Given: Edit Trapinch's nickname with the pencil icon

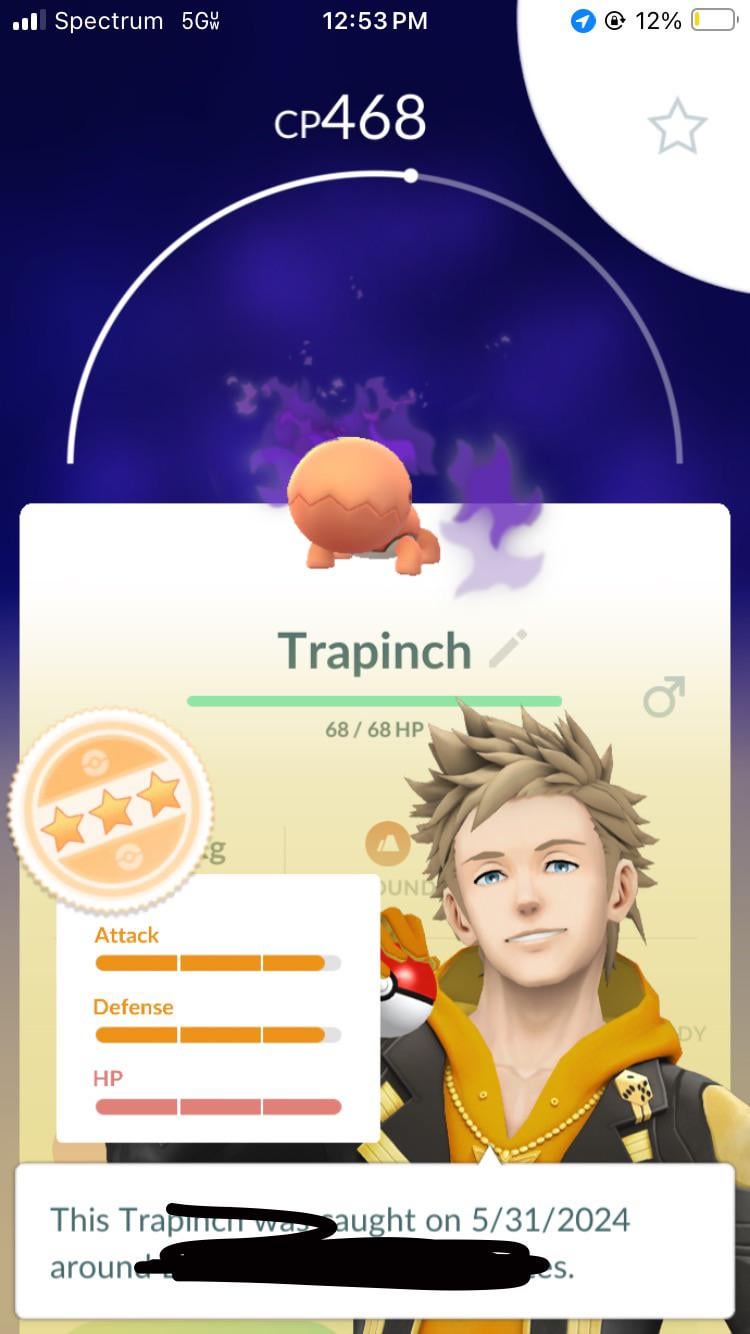Looking at the screenshot, I should tap(508, 650).
